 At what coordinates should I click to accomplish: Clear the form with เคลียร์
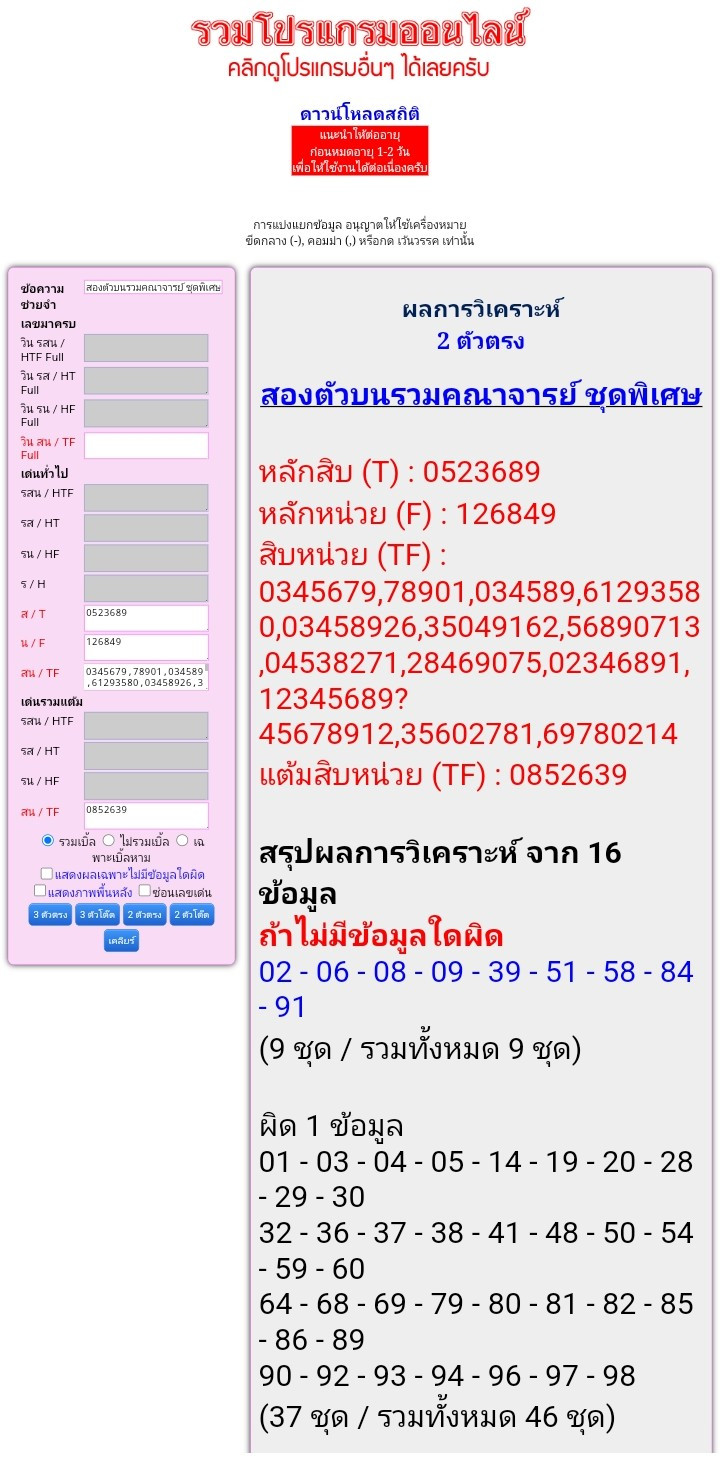pos(121,941)
